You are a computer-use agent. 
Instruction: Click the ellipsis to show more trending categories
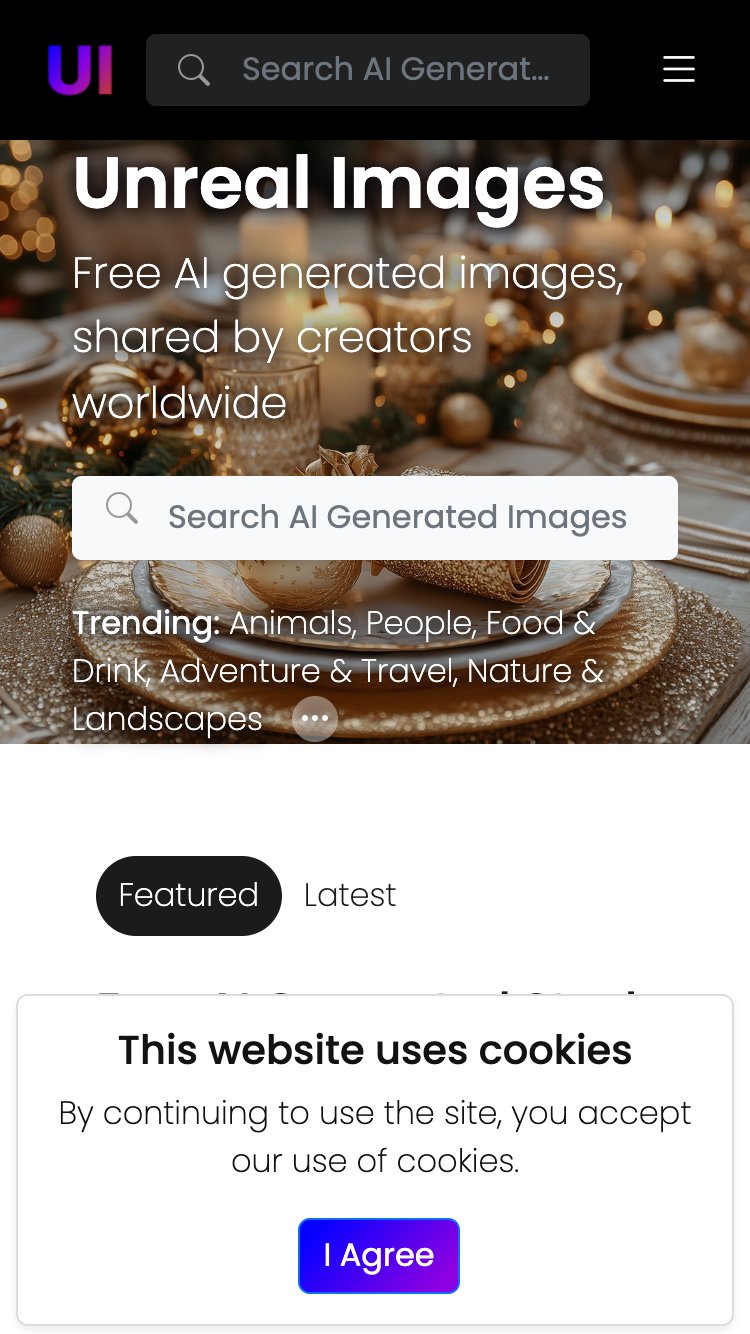(315, 719)
